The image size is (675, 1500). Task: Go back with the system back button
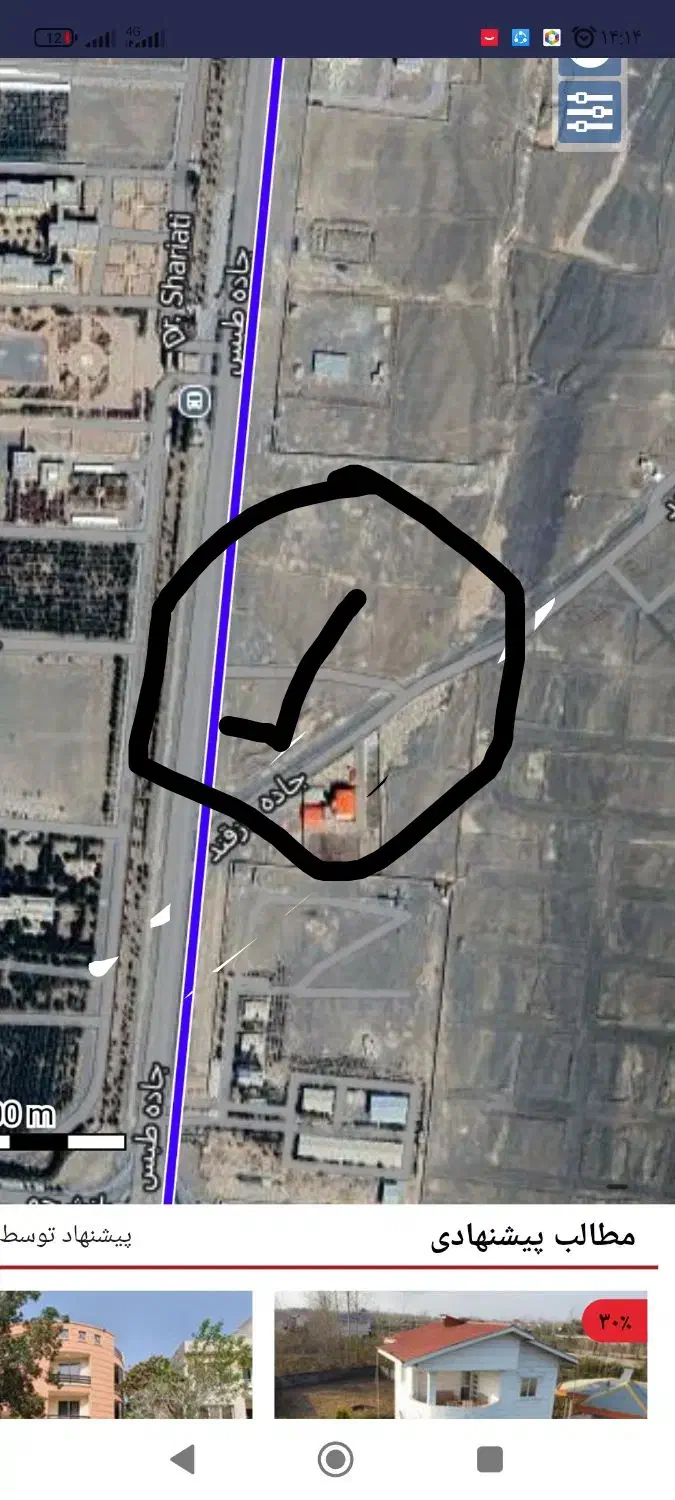182,1460
